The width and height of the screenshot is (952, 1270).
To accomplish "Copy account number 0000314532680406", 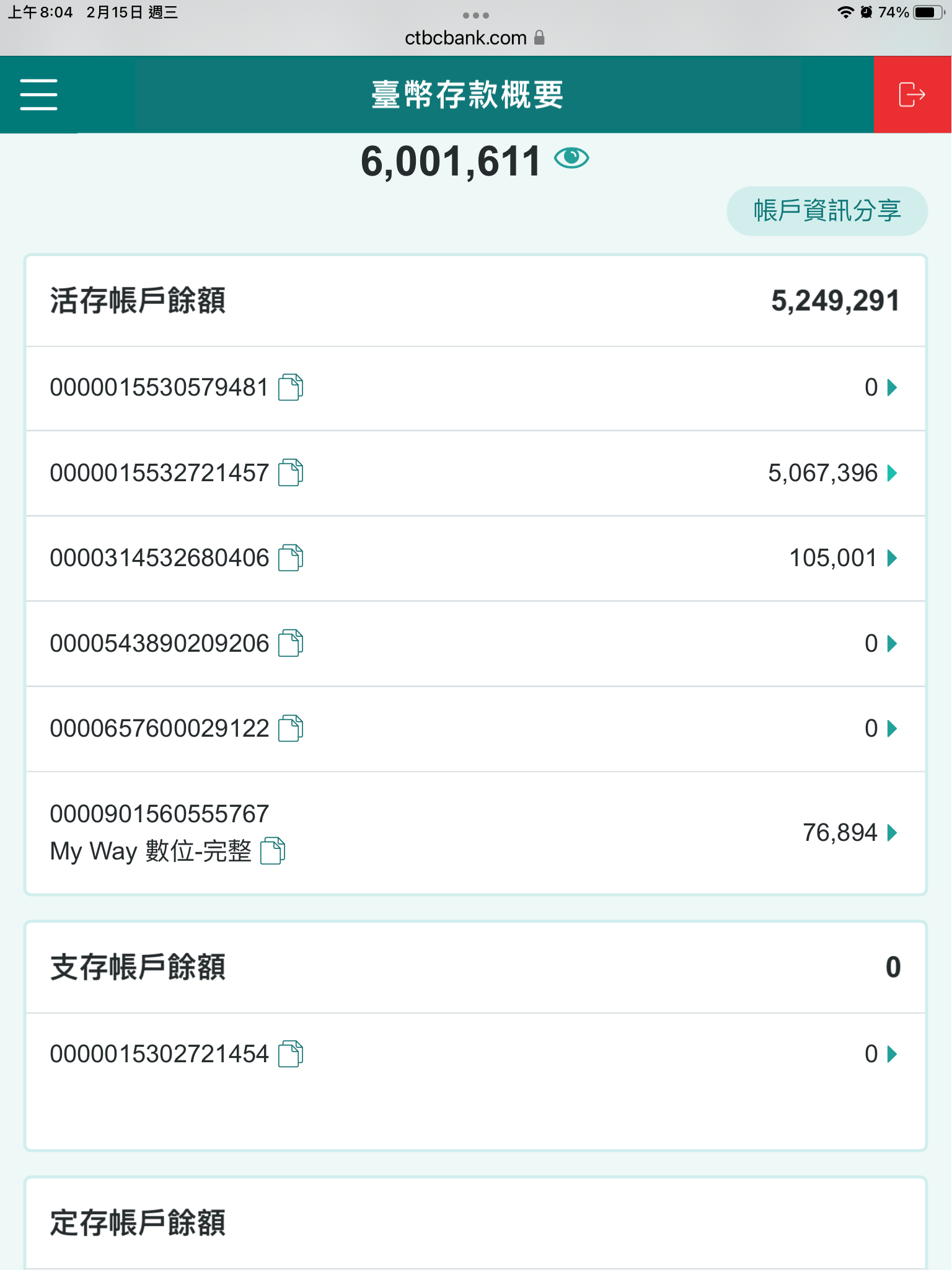I will pyautogui.click(x=291, y=558).
